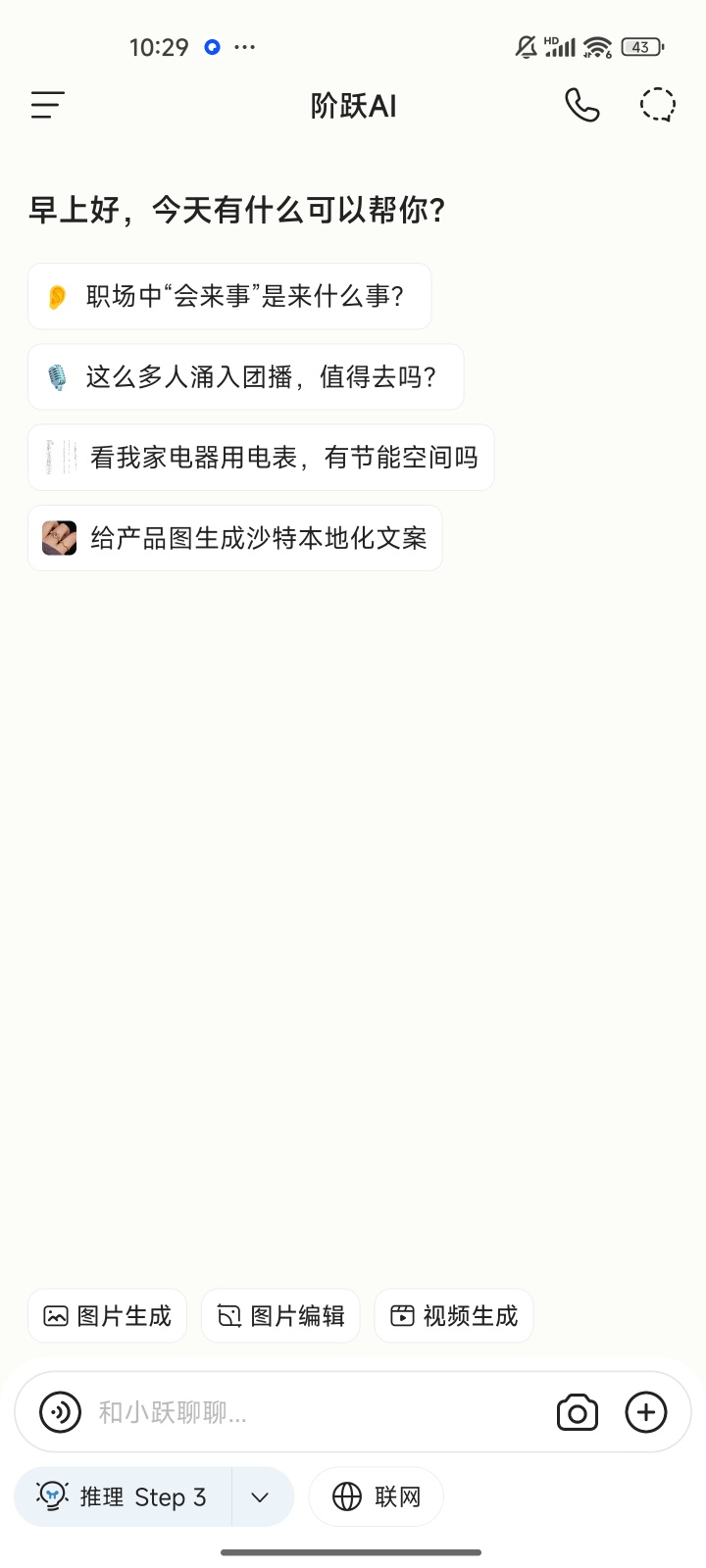Image resolution: width=706 pixels, height=1568 pixels.
Task: Expand the model selection dropdown arrow
Action: pyautogui.click(x=260, y=1496)
